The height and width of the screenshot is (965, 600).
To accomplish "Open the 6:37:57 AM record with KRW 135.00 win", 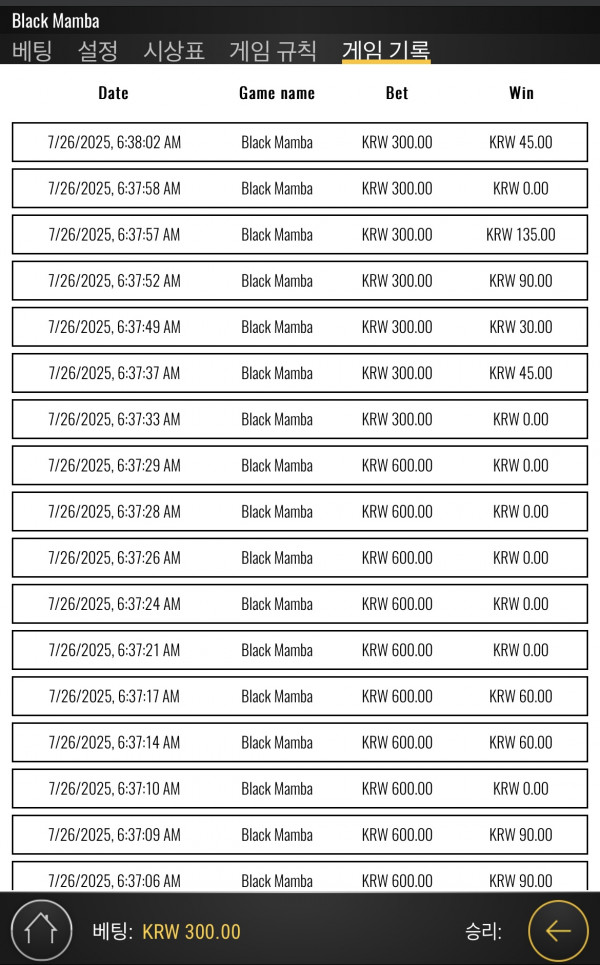I will pos(300,234).
